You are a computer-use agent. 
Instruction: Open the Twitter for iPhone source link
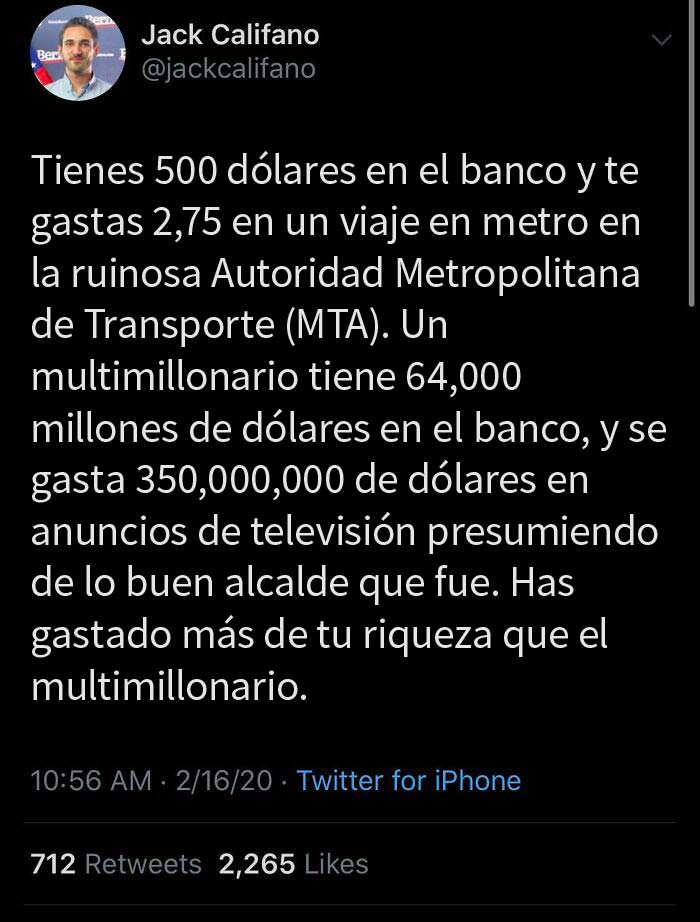408,780
